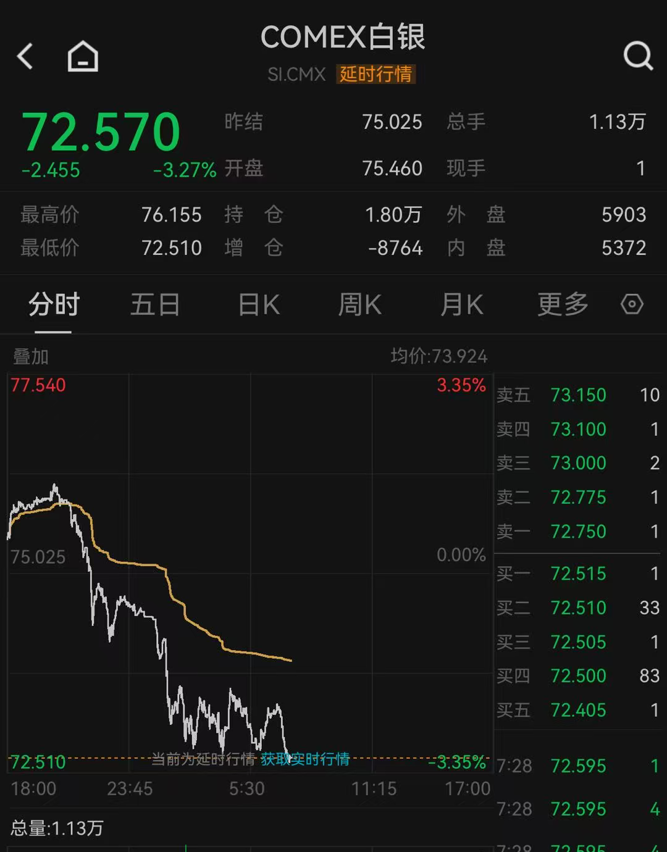The height and width of the screenshot is (852, 667).
Task: Open the home icon in the header
Action: (x=83, y=57)
